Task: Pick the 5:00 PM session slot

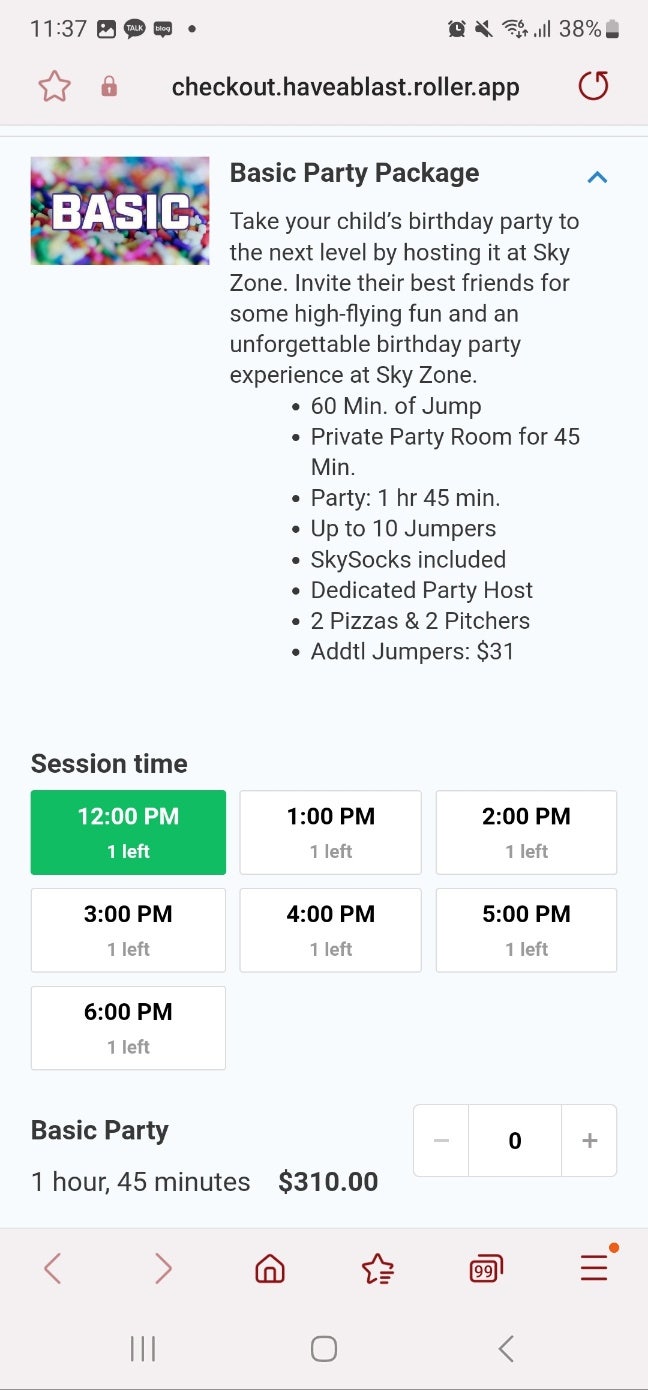Action: click(x=526, y=930)
